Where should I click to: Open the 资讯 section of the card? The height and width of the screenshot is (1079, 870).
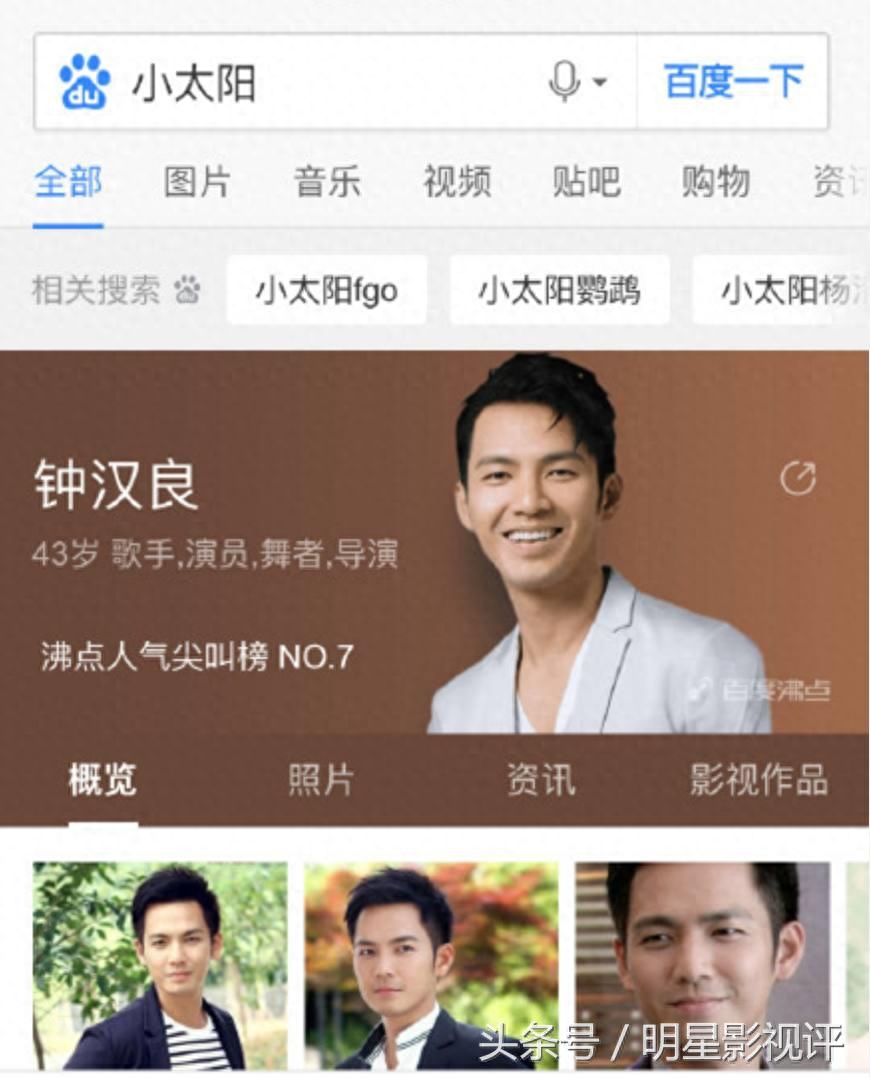(x=540, y=780)
